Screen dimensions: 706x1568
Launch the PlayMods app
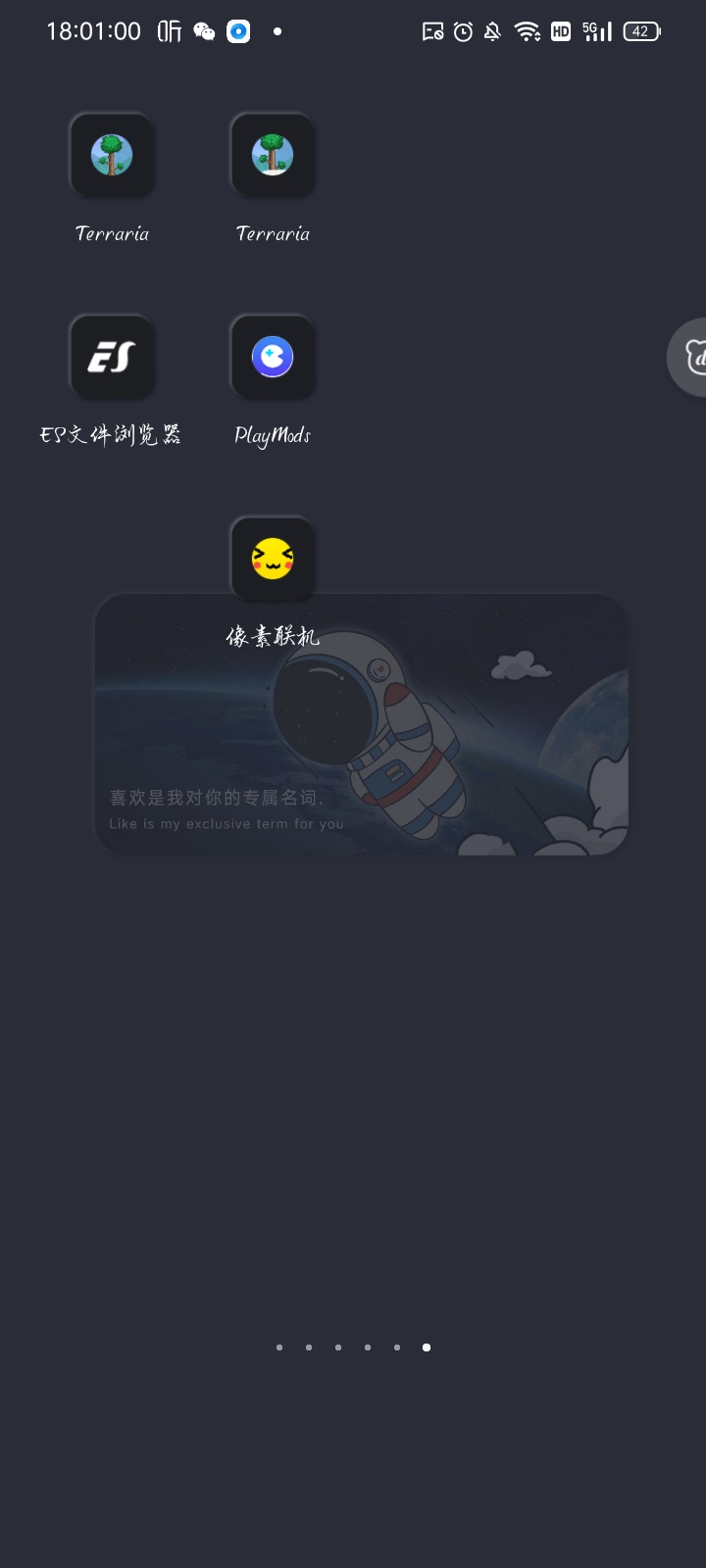pos(273,358)
